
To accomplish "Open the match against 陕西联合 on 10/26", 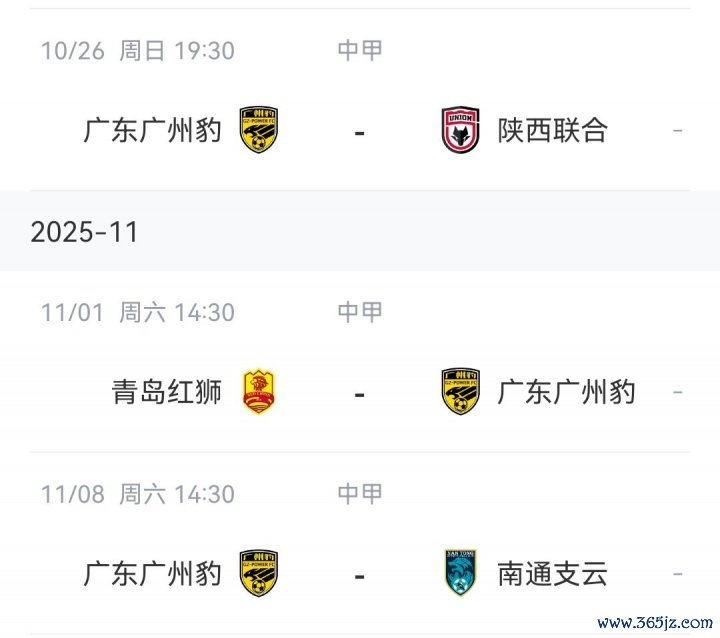I will (x=360, y=130).
